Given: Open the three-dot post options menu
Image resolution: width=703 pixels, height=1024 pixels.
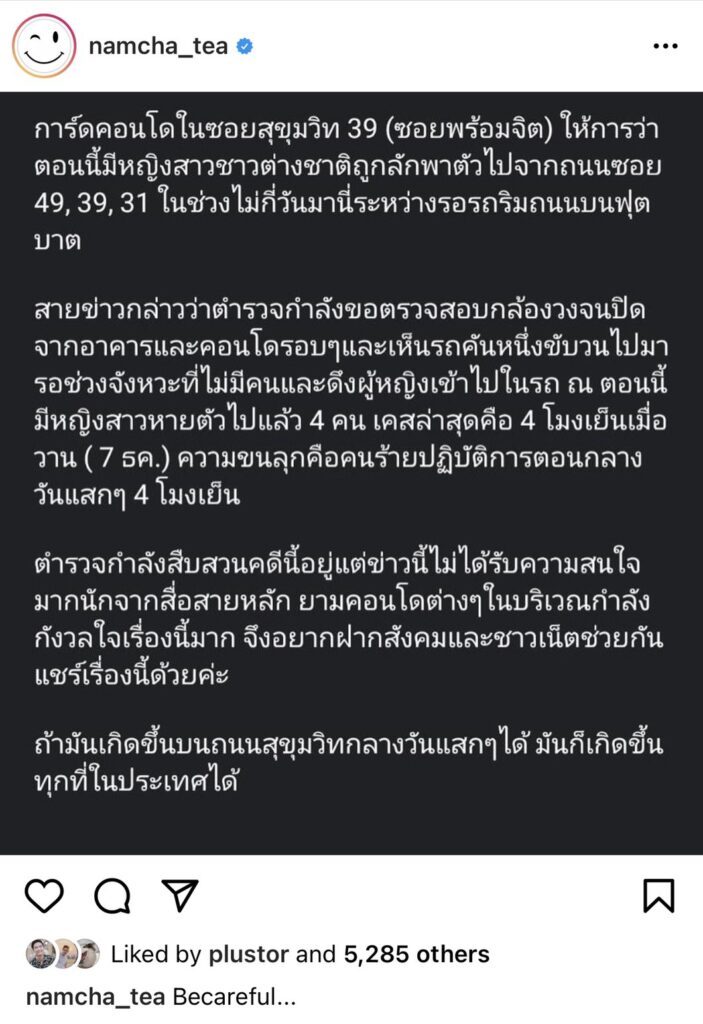Looking at the screenshot, I should [x=665, y=46].
